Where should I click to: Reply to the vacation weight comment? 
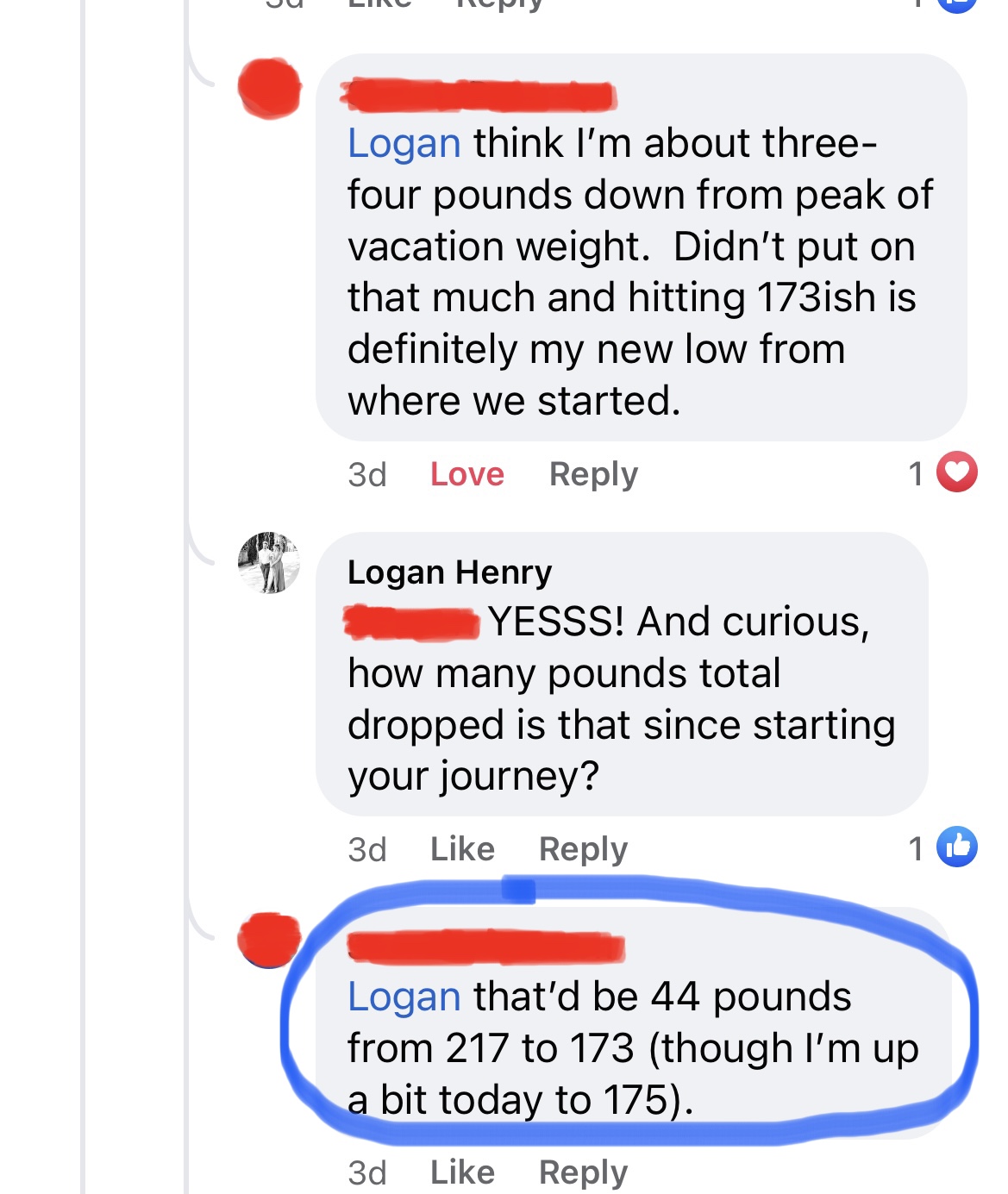tap(593, 474)
